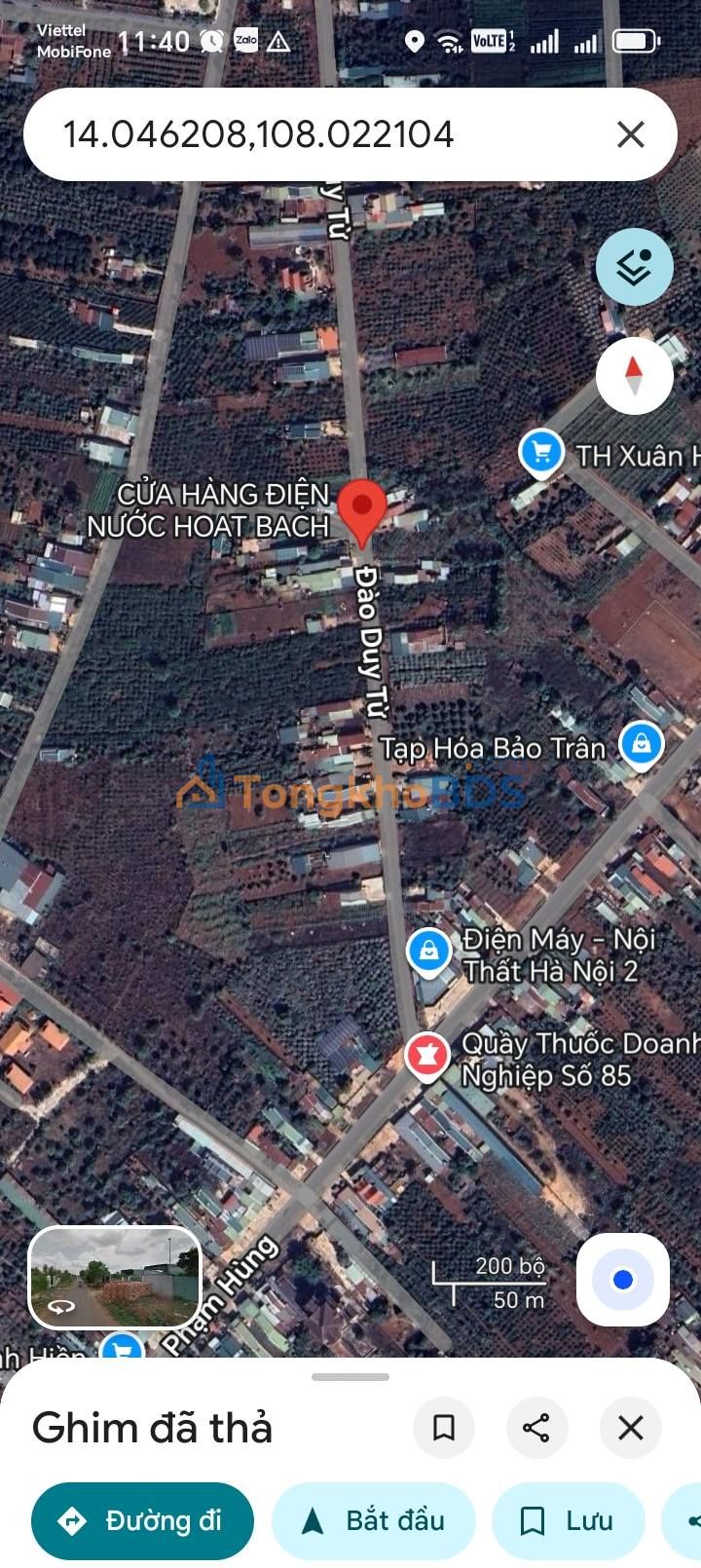Select the Lưu chip
The width and height of the screenshot is (701, 1568).
click(x=569, y=1521)
